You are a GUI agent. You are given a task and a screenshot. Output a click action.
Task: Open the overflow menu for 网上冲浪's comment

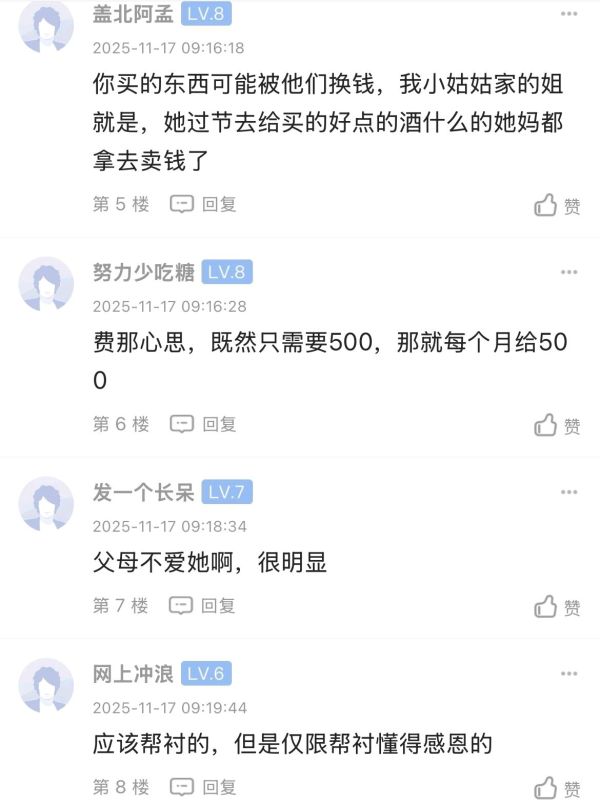(569, 673)
